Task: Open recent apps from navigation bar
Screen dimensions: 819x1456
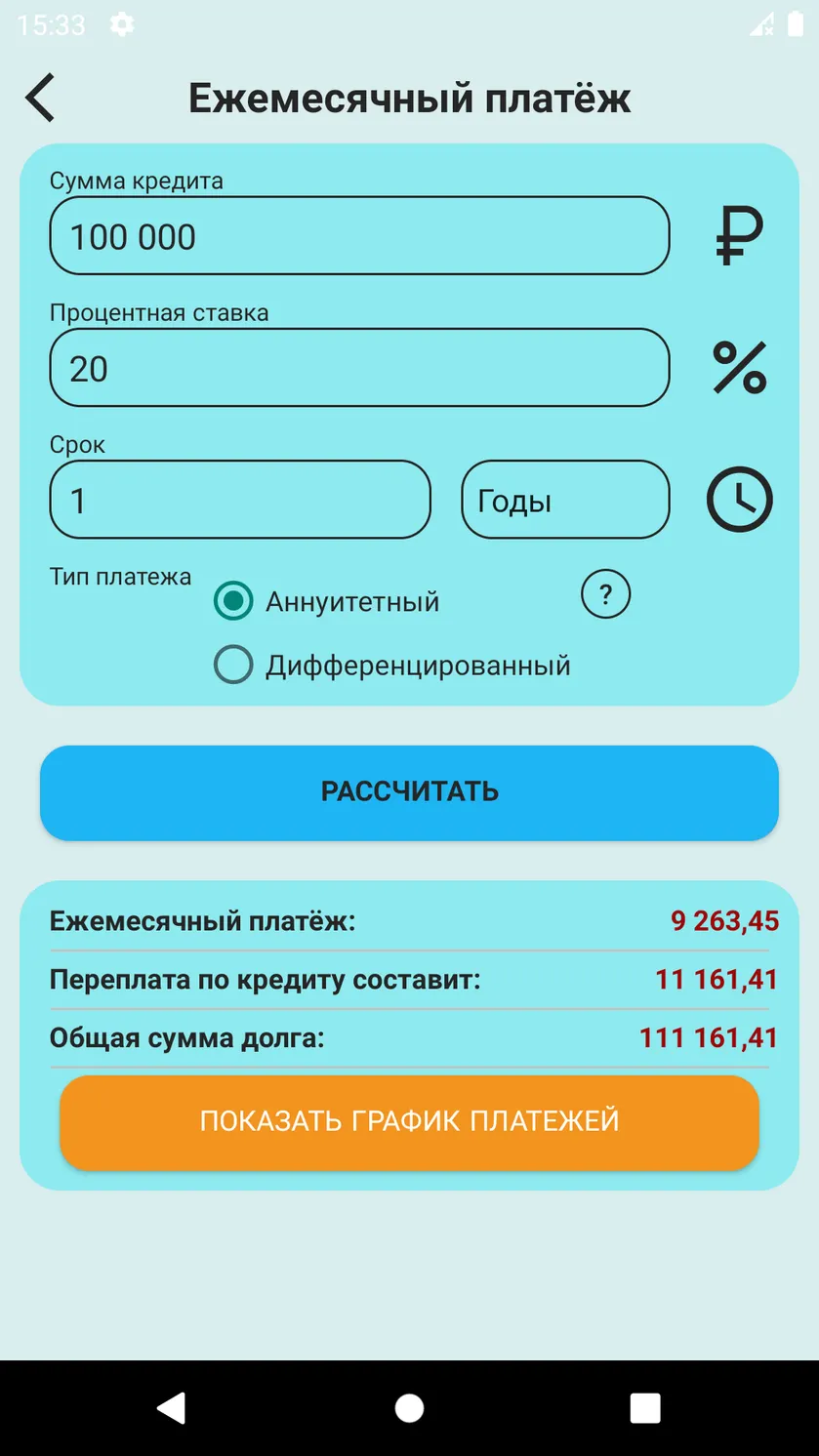Action: click(x=645, y=1408)
